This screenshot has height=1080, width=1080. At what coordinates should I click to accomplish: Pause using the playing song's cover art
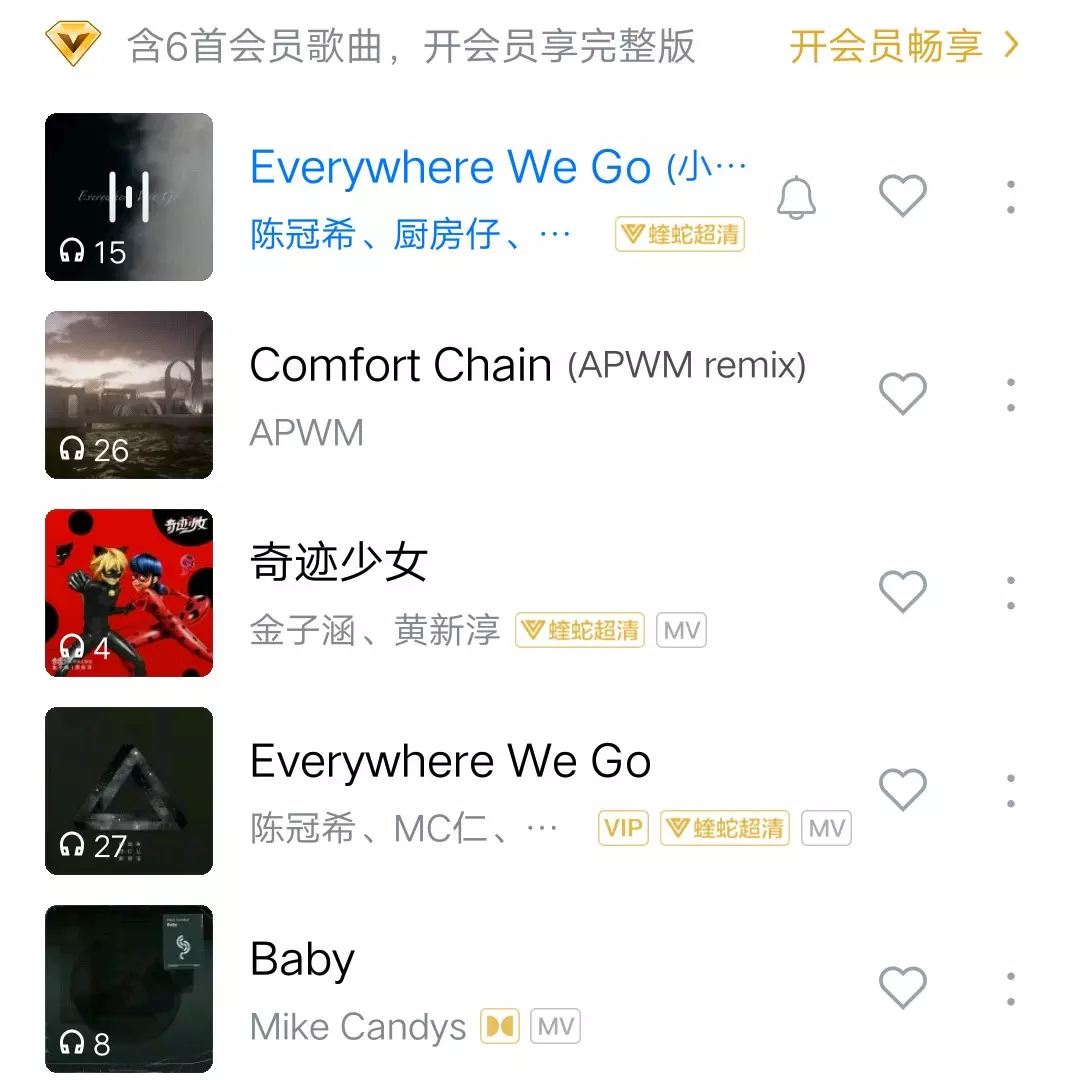pyautogui.click(x=129, y=197)
